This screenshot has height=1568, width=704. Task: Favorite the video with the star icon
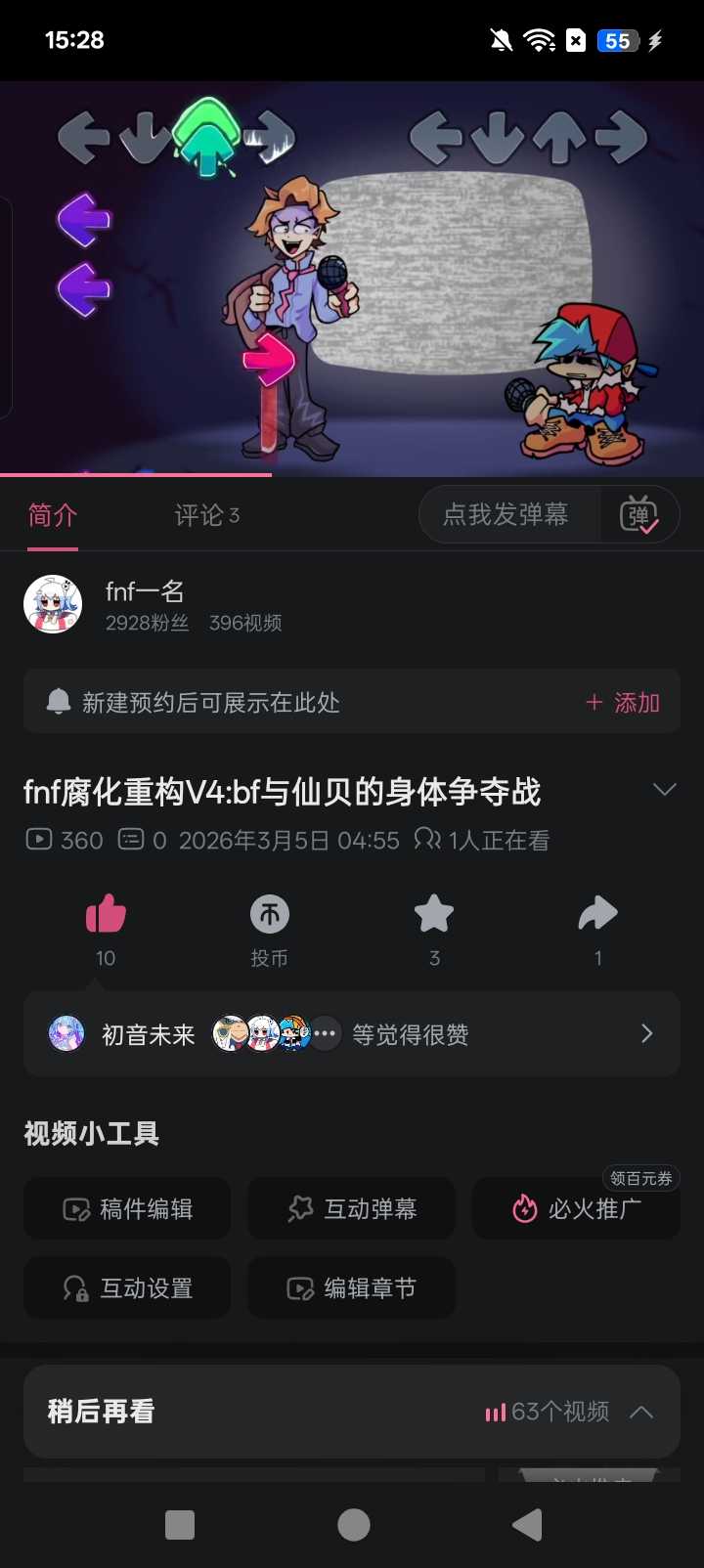click(434, 915)
